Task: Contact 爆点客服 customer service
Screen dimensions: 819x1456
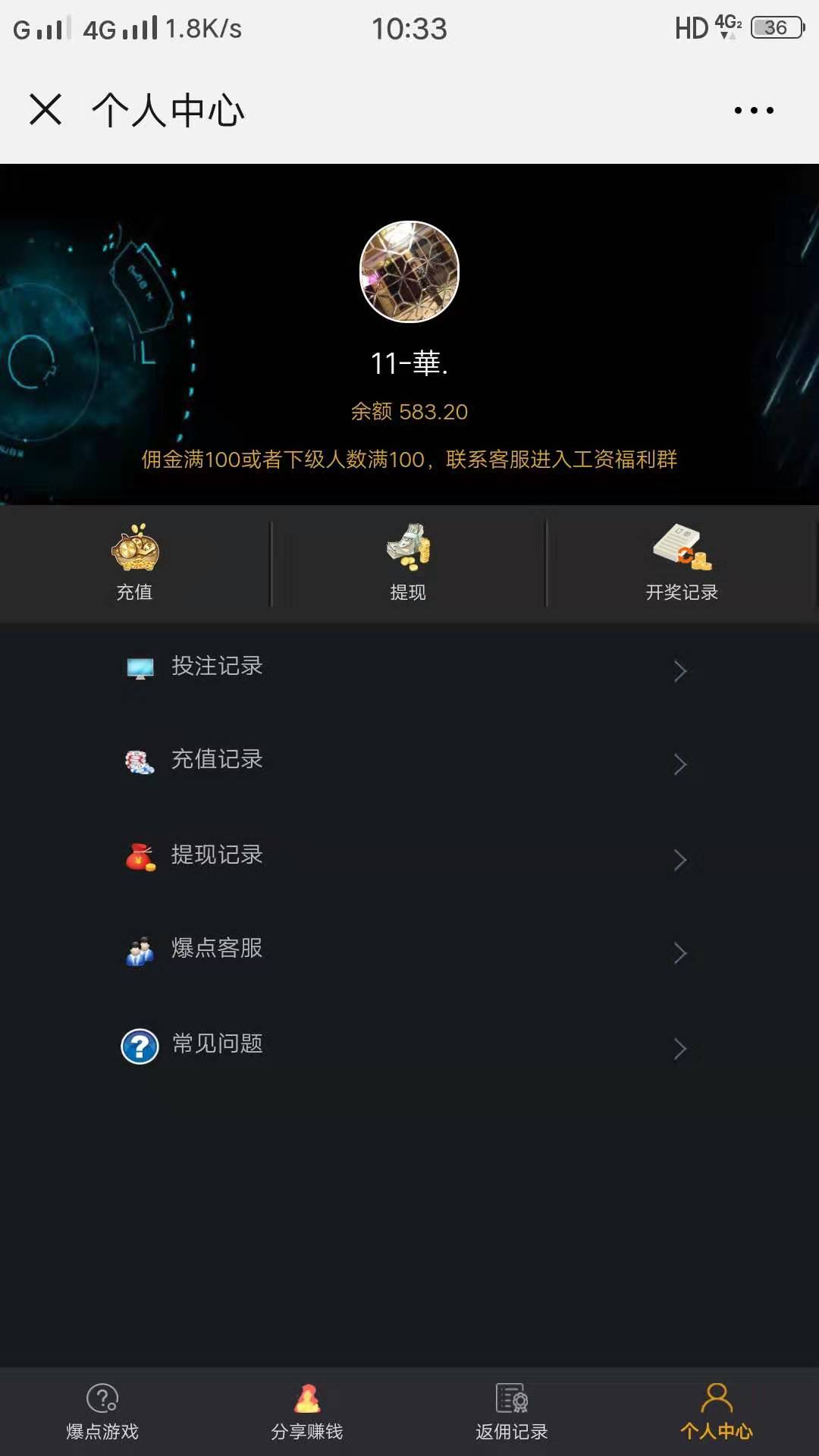Action: (x=408, y=949)
